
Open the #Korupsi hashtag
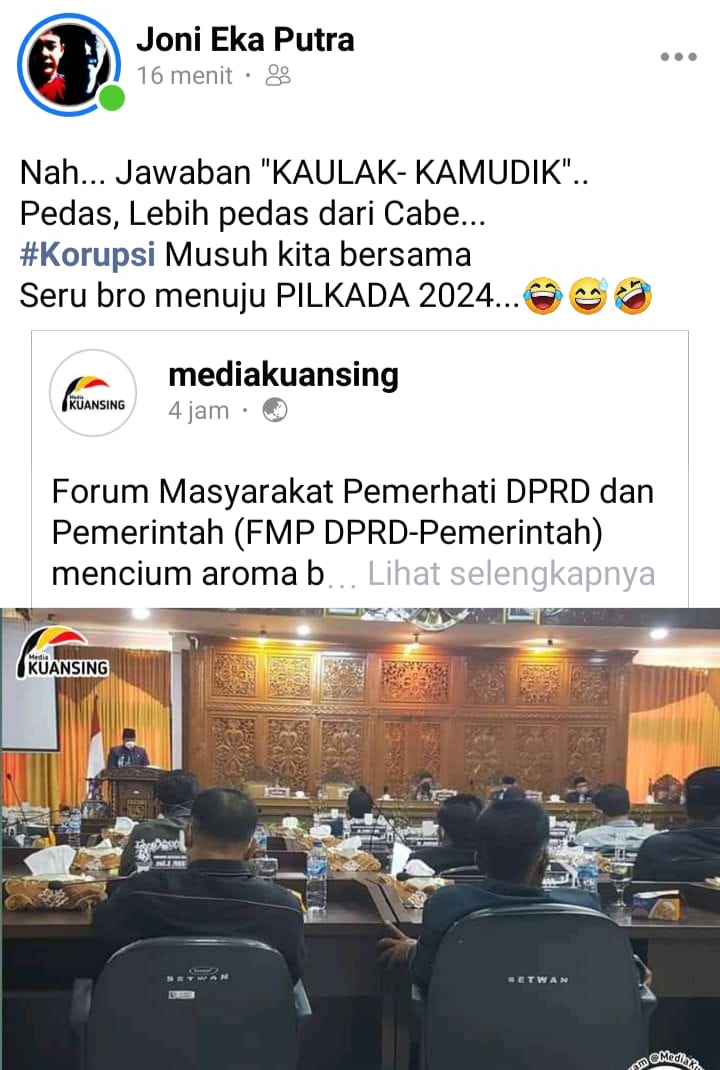point(88,254)
